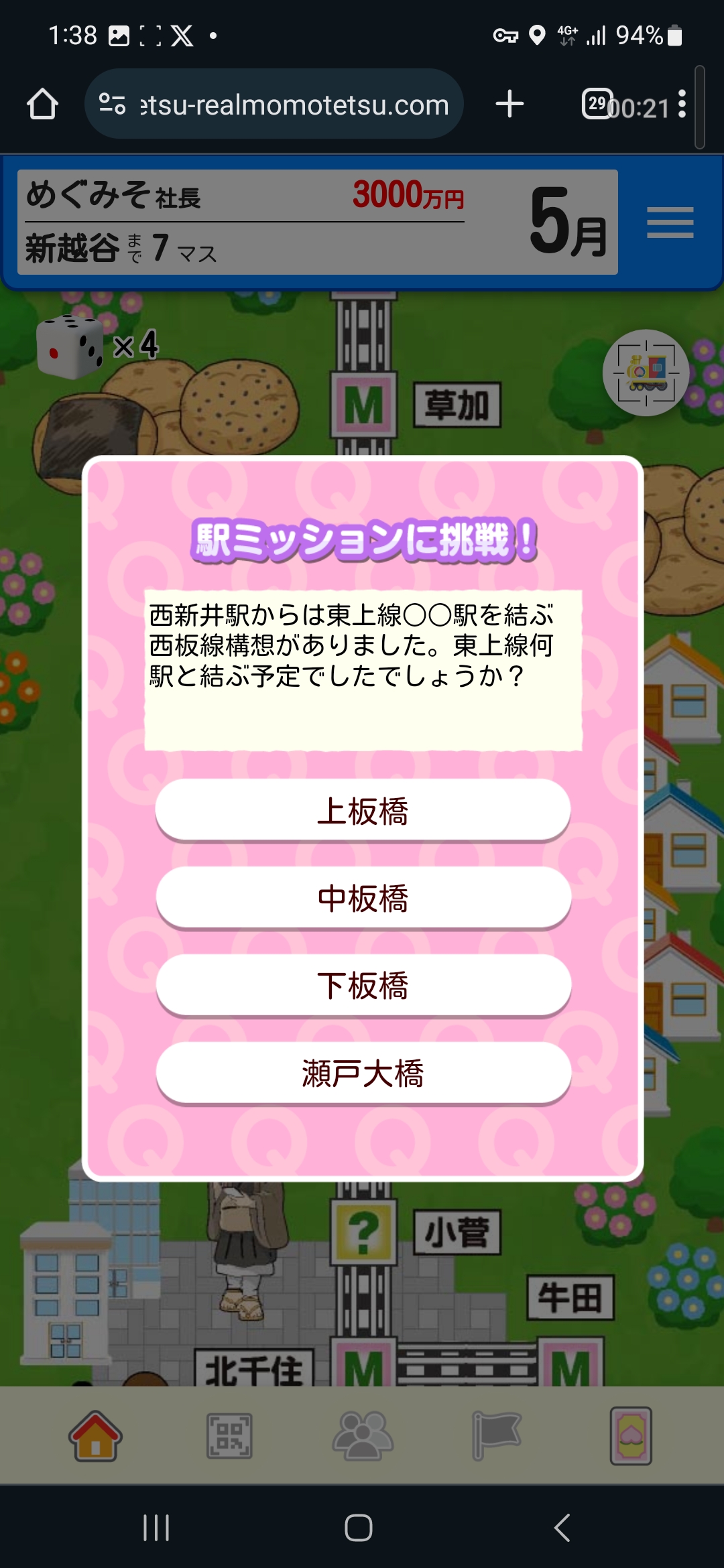Image resolution: width=724 pixels, height=1568 pixels.
Task: Open the cards tab in the bottom bar
Action: (631, 1436)
